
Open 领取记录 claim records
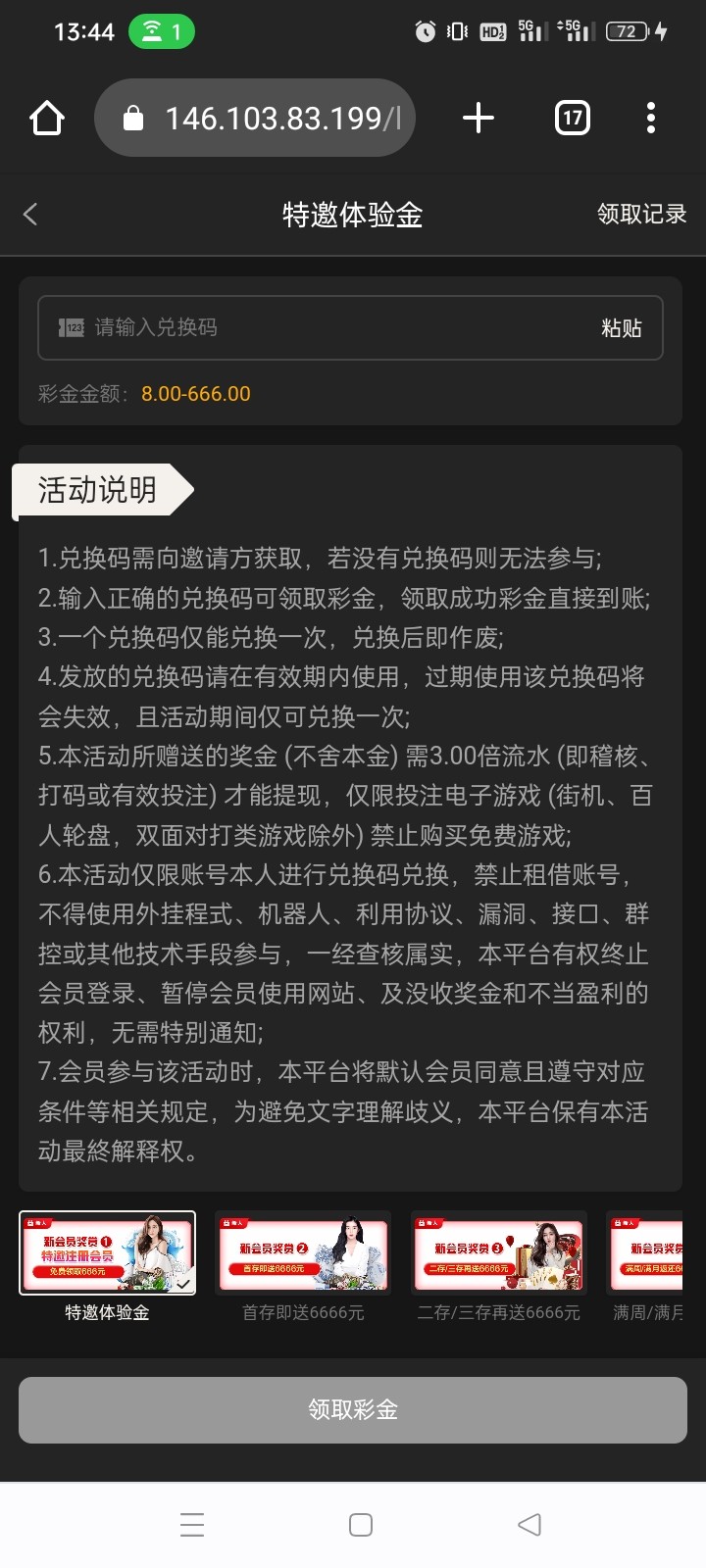pos(641,215)
